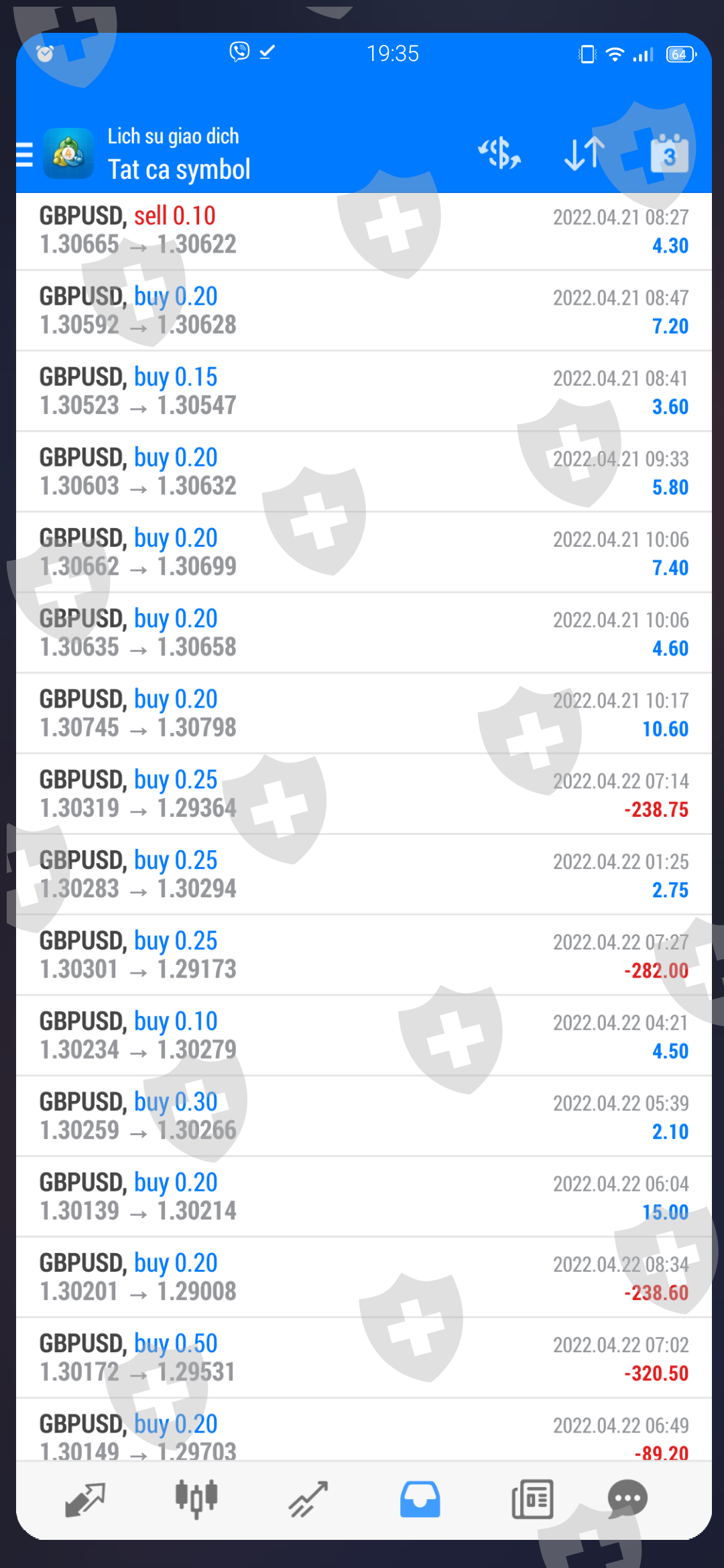
Task: Open the News tab
Action: pos(532,1499)
